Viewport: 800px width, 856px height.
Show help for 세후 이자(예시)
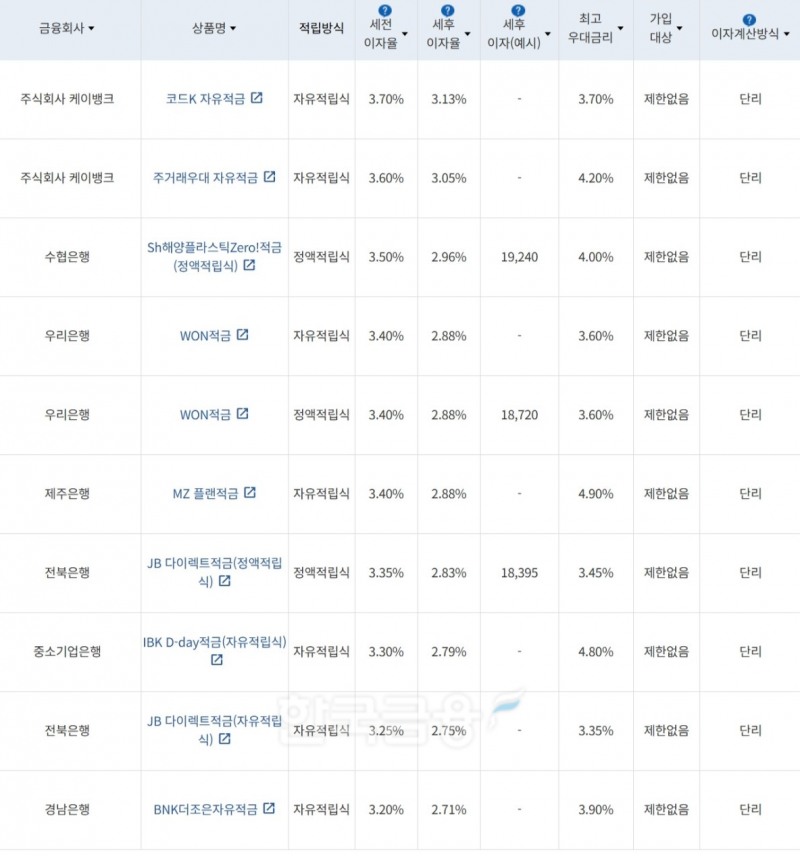click(519, 11)
